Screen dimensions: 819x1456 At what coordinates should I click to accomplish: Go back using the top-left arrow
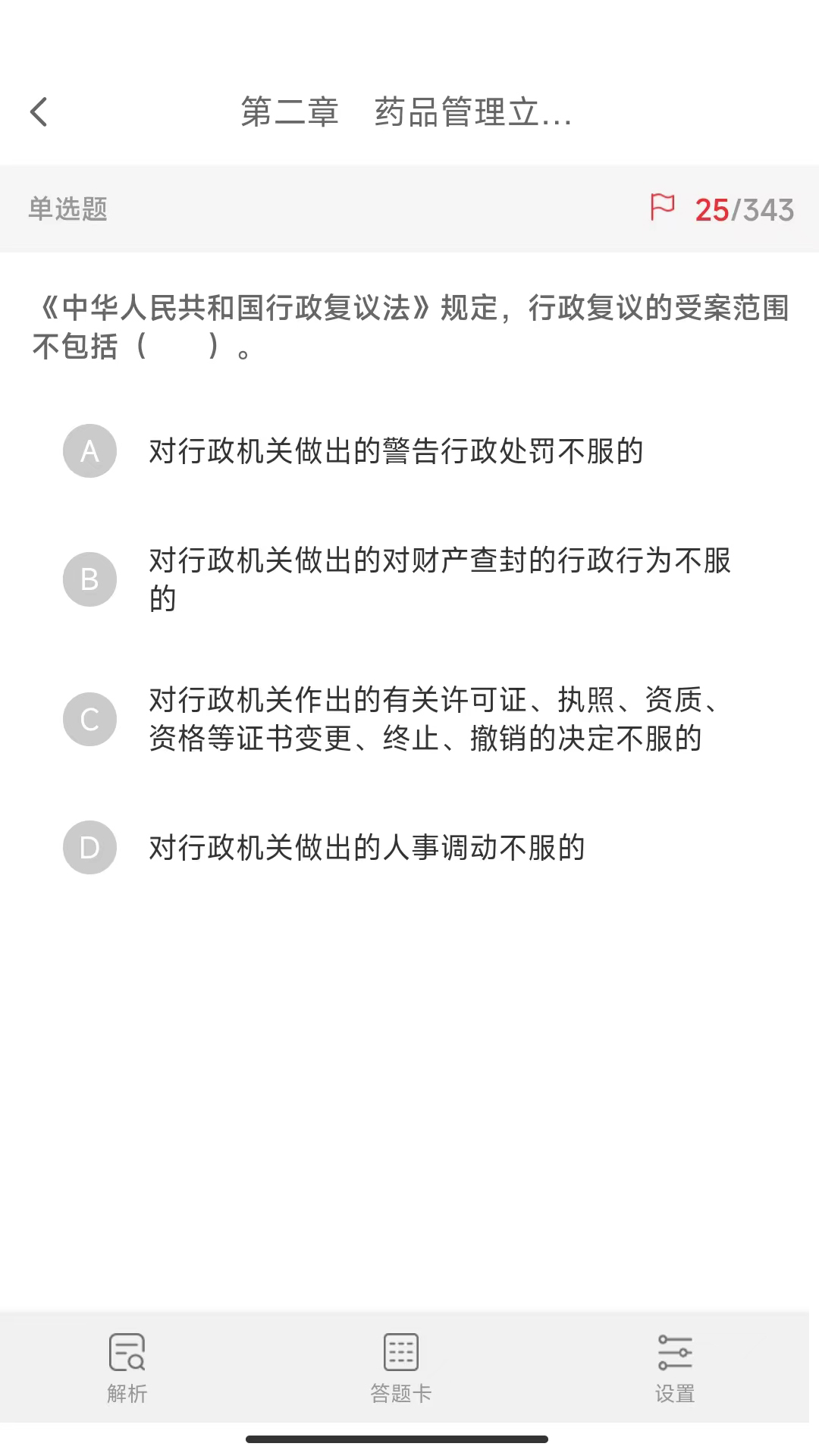39,112
